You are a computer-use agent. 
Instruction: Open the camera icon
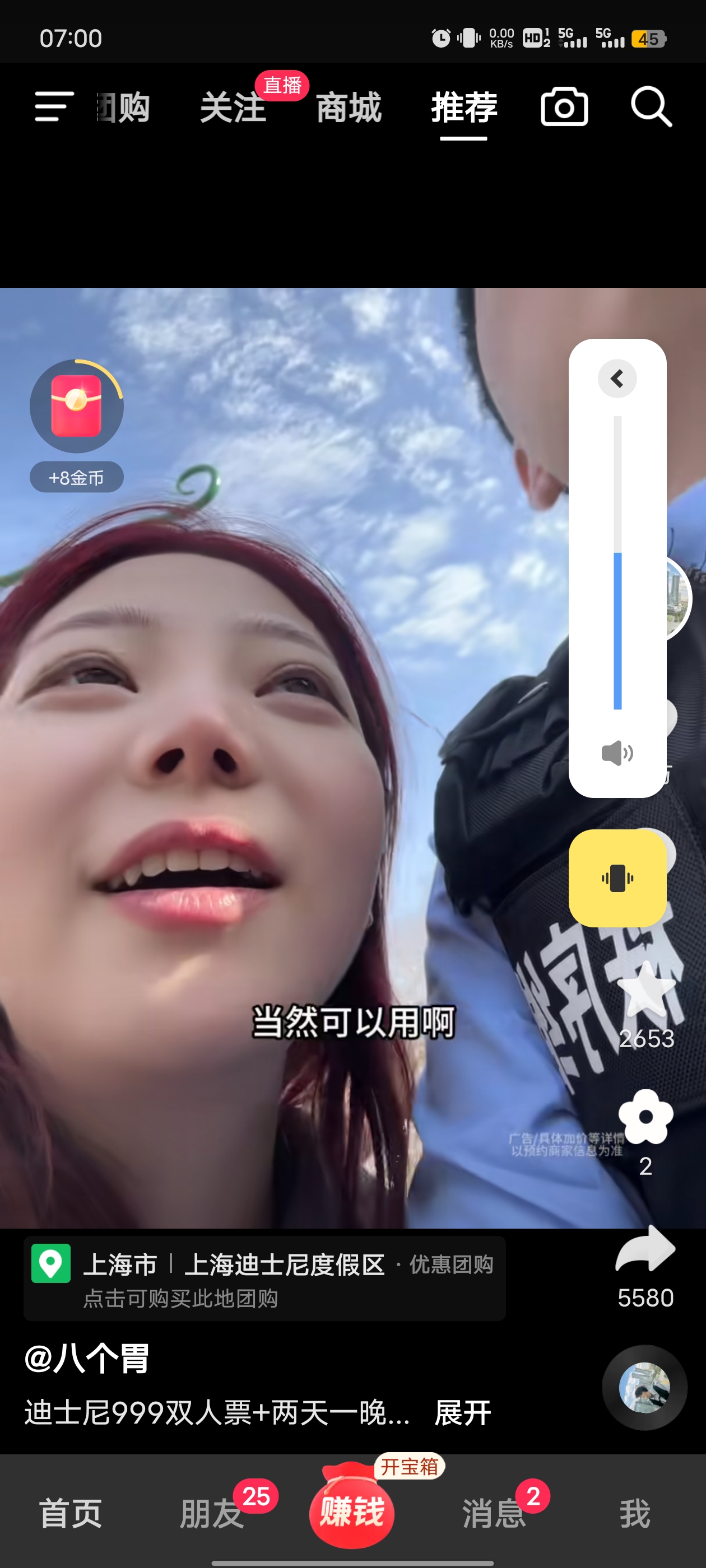coord(564,107)
